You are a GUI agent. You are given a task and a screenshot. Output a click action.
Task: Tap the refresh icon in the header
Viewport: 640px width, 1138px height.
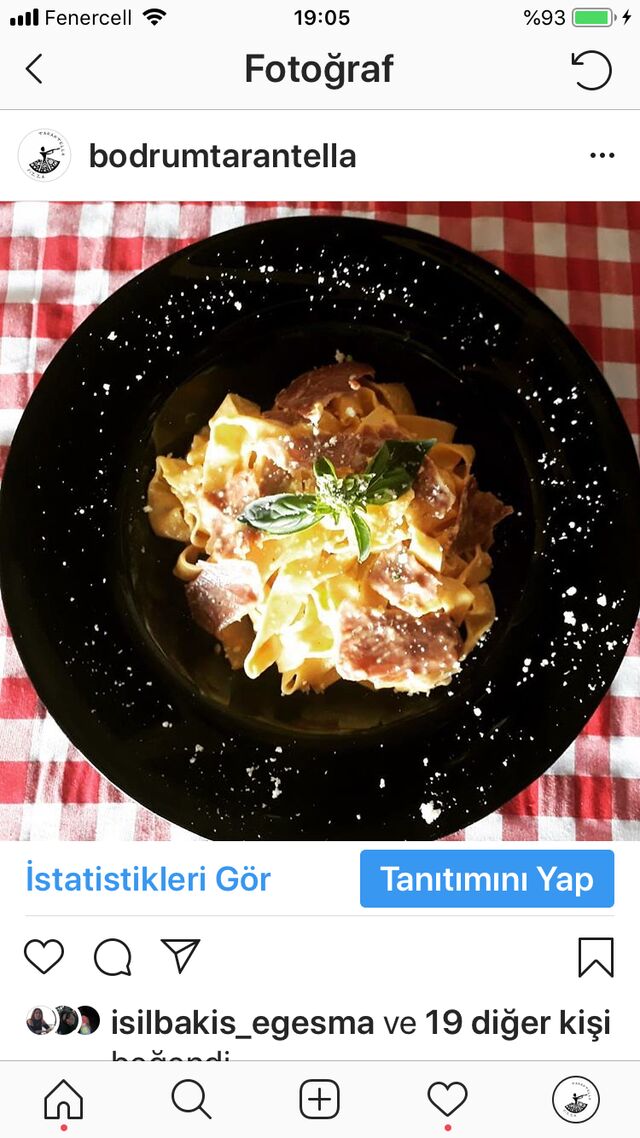coord(591,70)
